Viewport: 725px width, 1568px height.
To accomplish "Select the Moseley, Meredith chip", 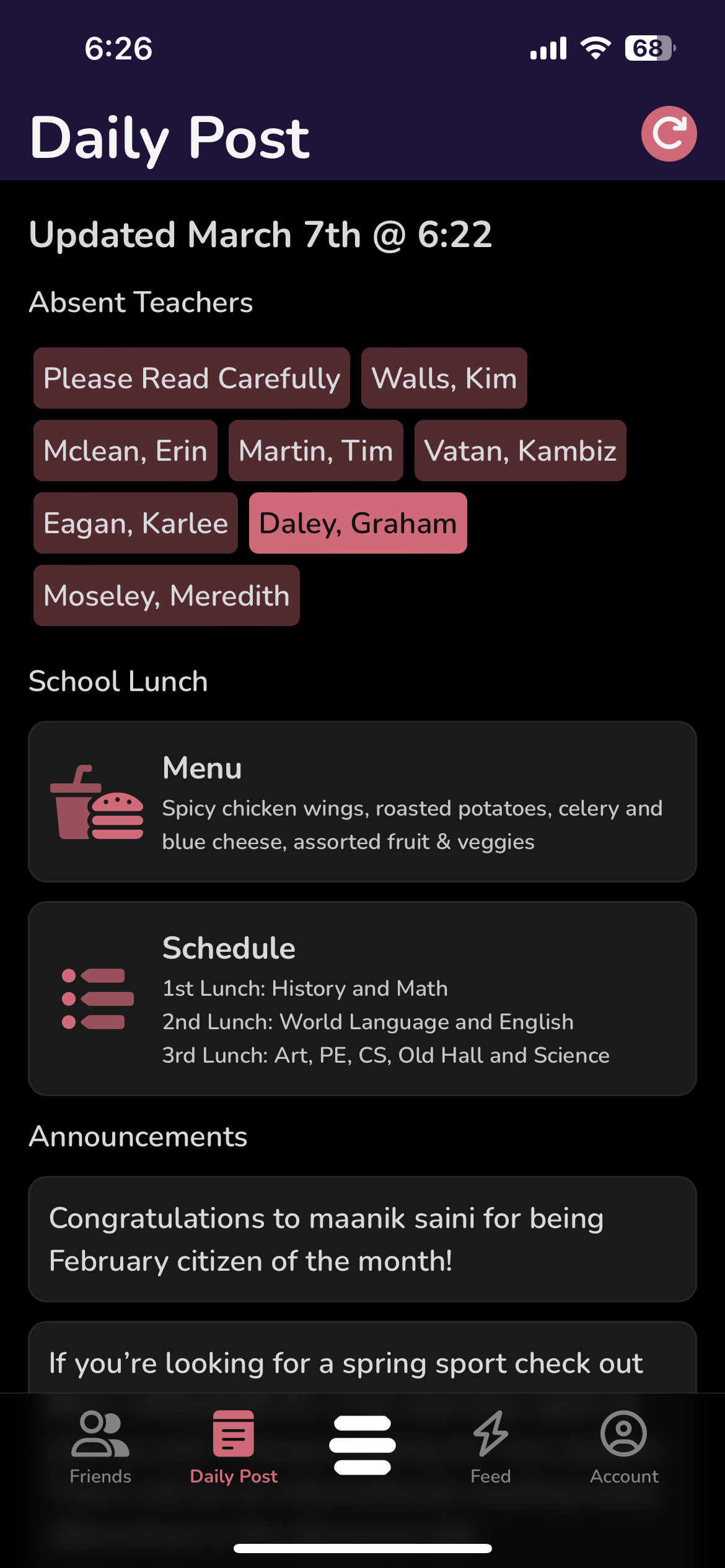I will (167, 596).
